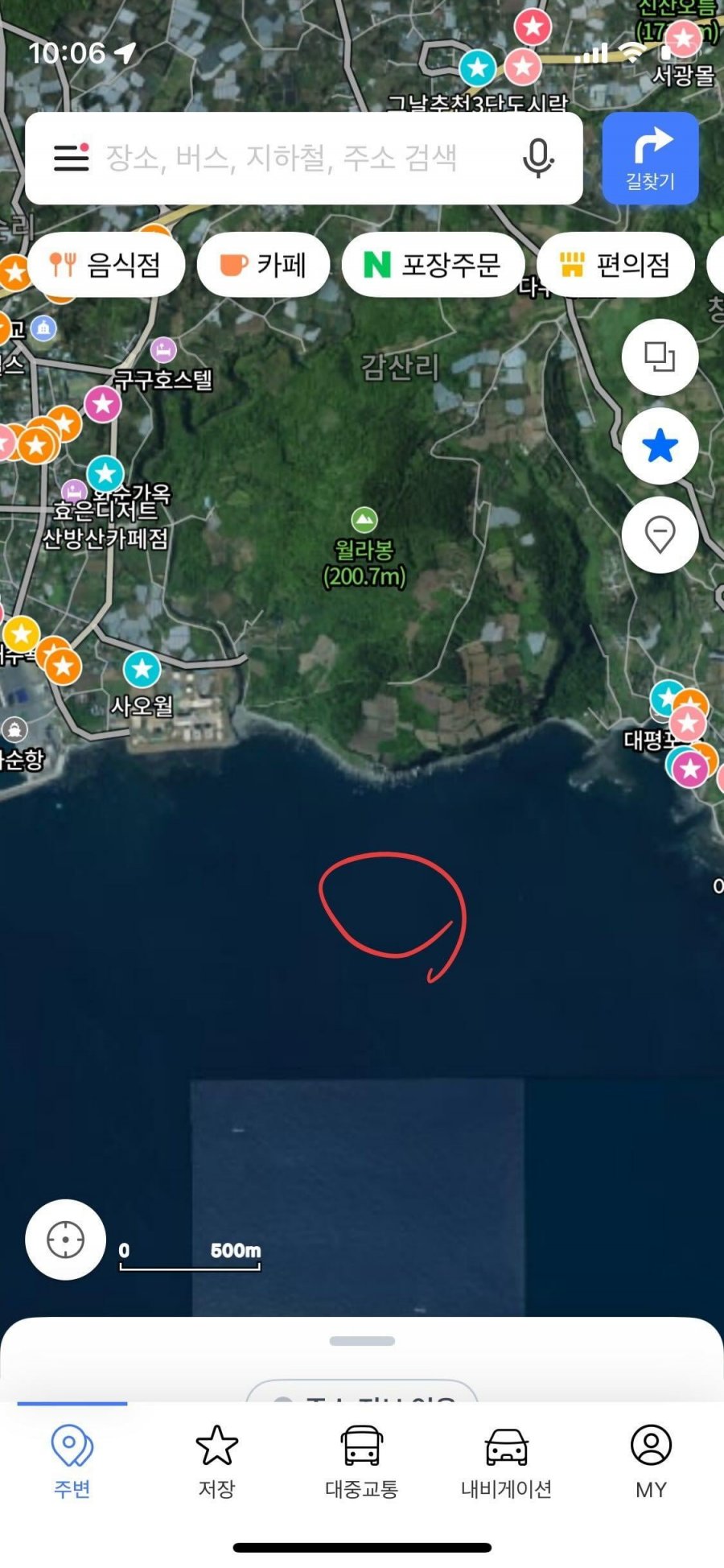Switch to the 대중교통 tab
724x1568 pixels.
point(361,1461)
